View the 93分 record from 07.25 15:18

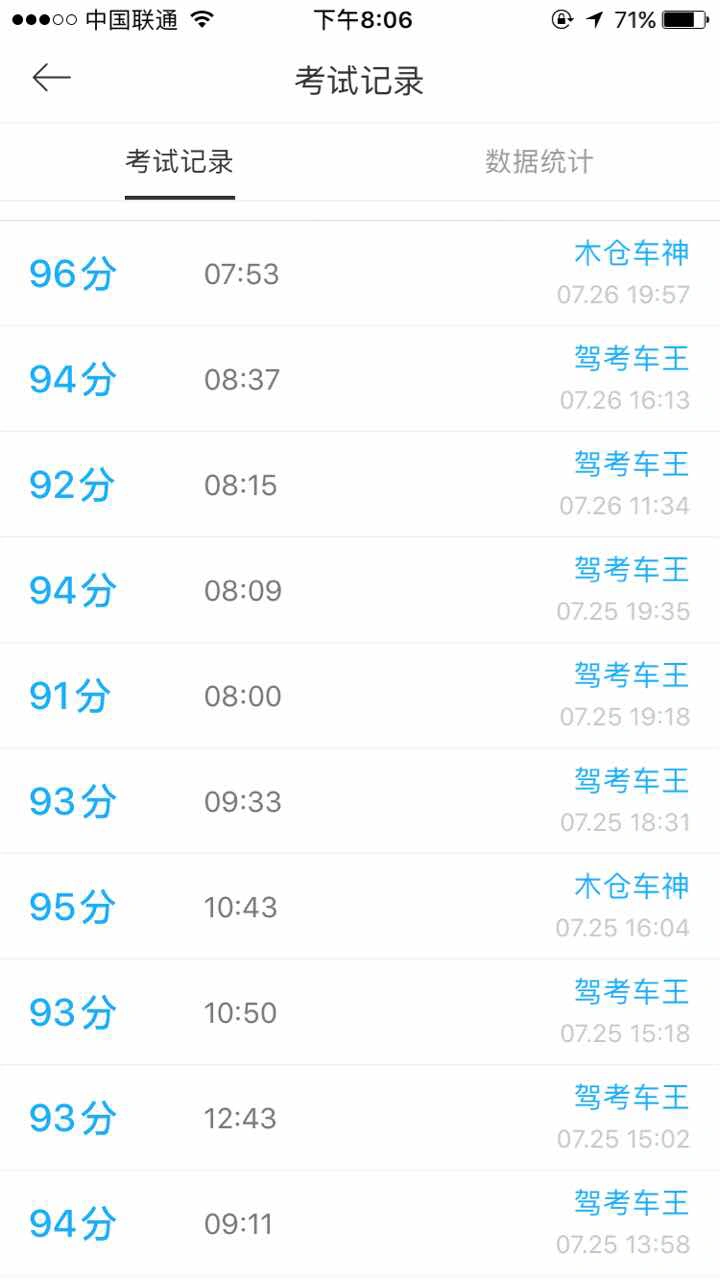pyautogui.click(x=360, y=1012)
